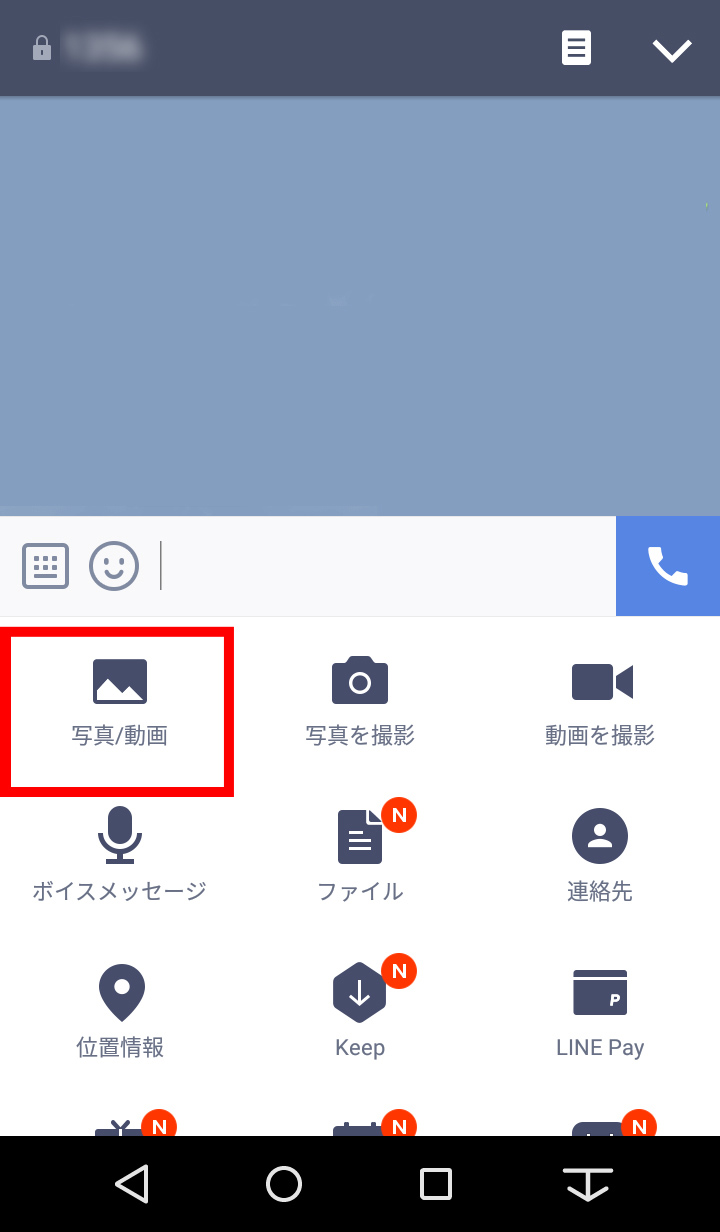Record a ボイスメッセージ
The width and height of the screenshot is (720, 1232).
coord(120,856)
